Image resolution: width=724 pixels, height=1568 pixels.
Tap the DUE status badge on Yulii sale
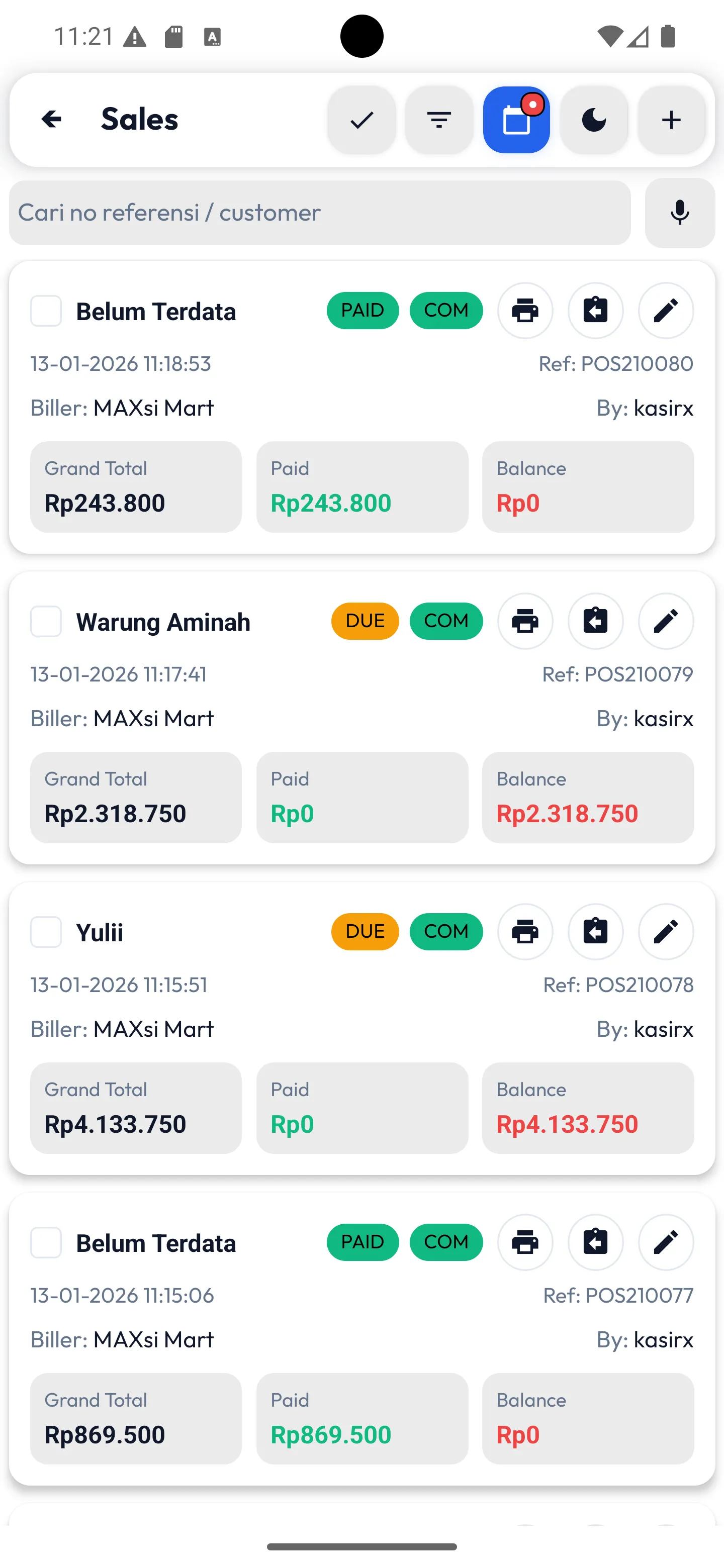(364, 931)
